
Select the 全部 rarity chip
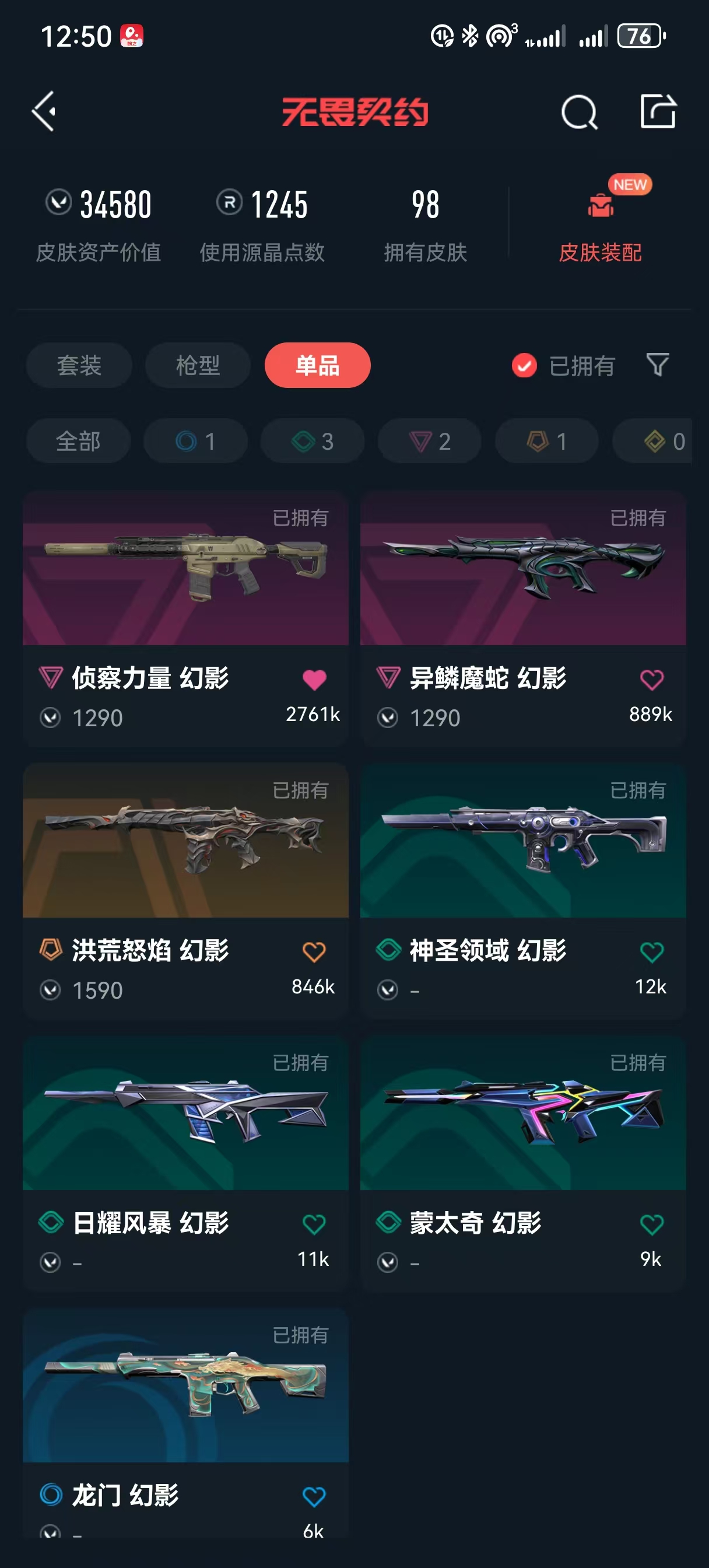(x=79, y=440)
